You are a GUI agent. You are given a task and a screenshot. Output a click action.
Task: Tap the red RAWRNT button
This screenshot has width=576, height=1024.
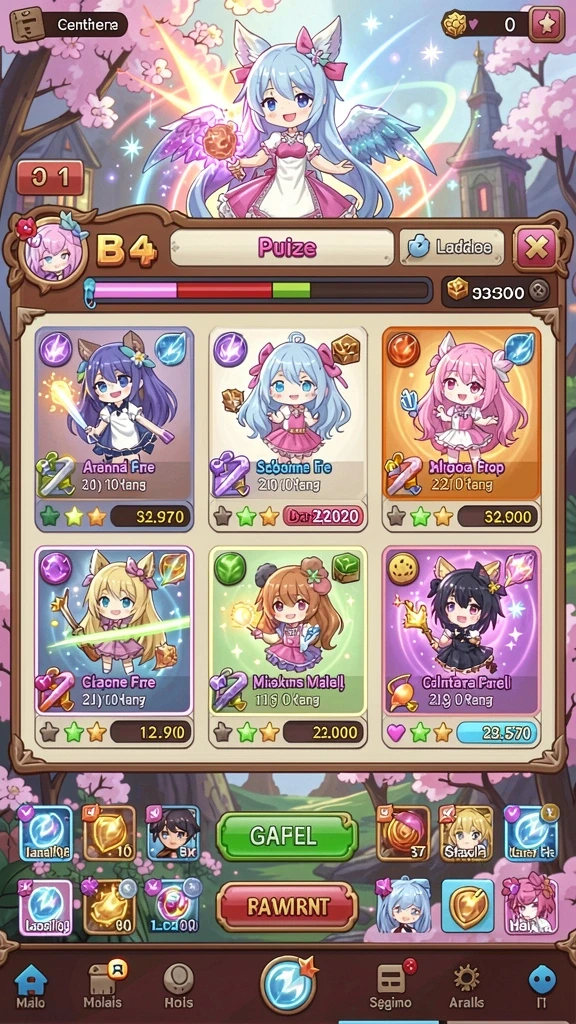(x=287, y=906)
